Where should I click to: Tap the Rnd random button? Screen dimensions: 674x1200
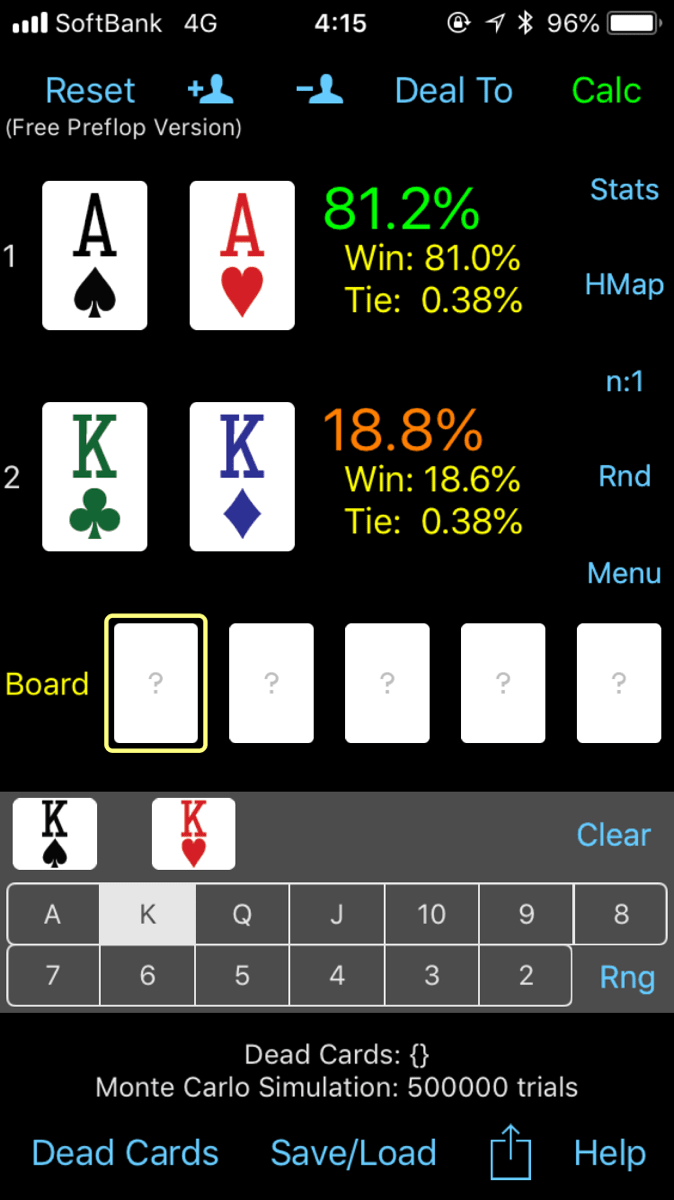pos(624,476)
